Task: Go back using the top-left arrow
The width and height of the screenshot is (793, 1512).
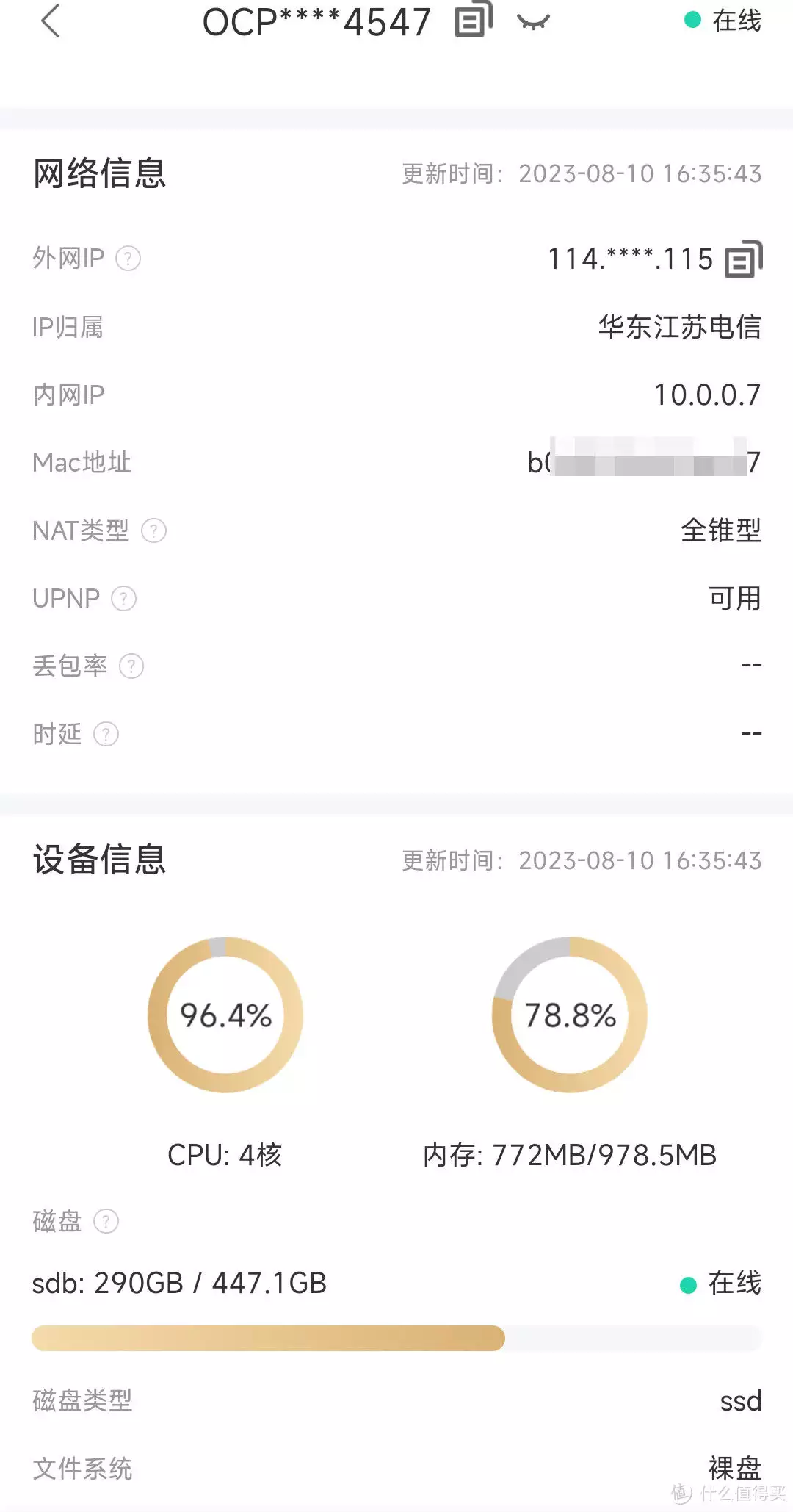Action: pyautogui.click(x=50, y=21)
